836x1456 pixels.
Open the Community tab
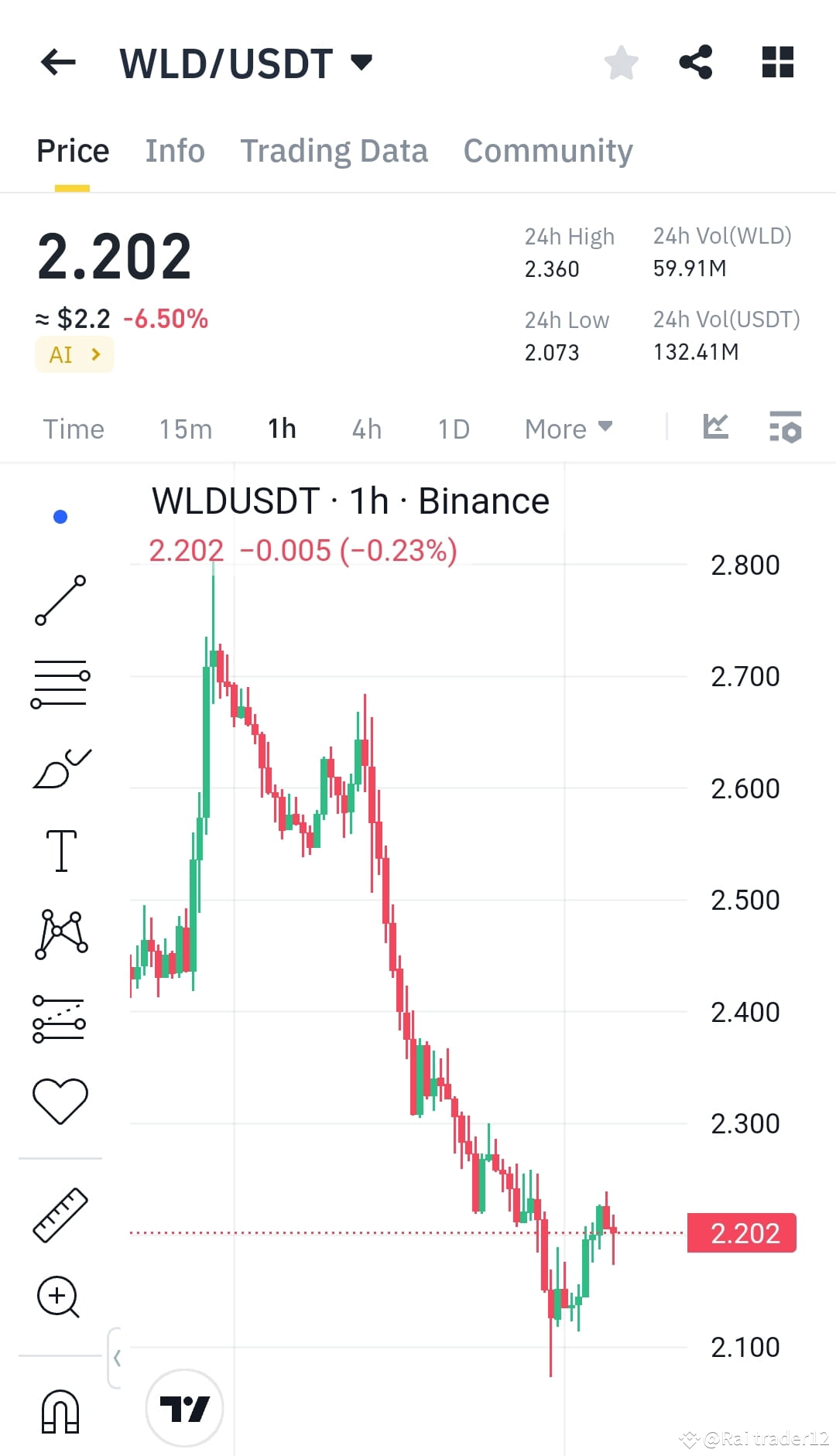[547, 150]
